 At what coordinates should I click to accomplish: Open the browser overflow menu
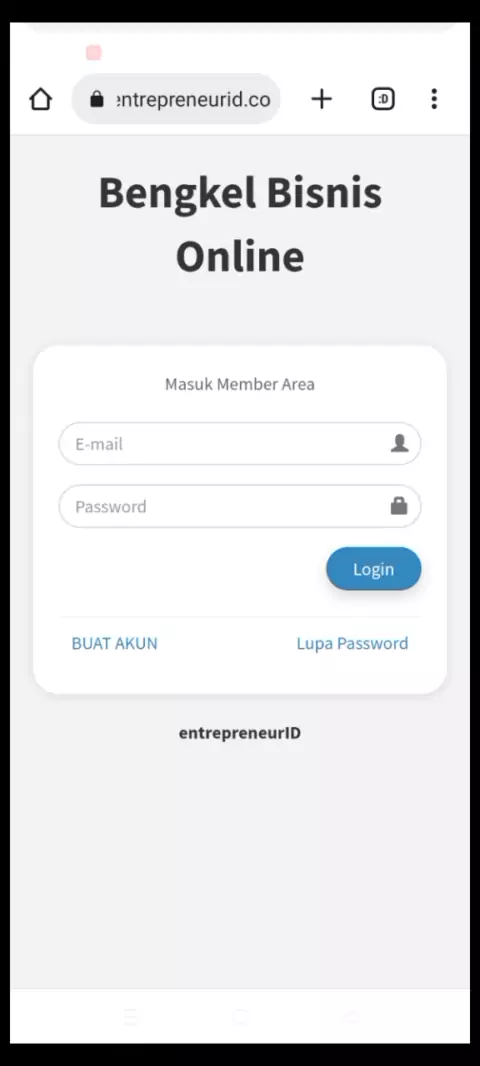tap(434, 99)
